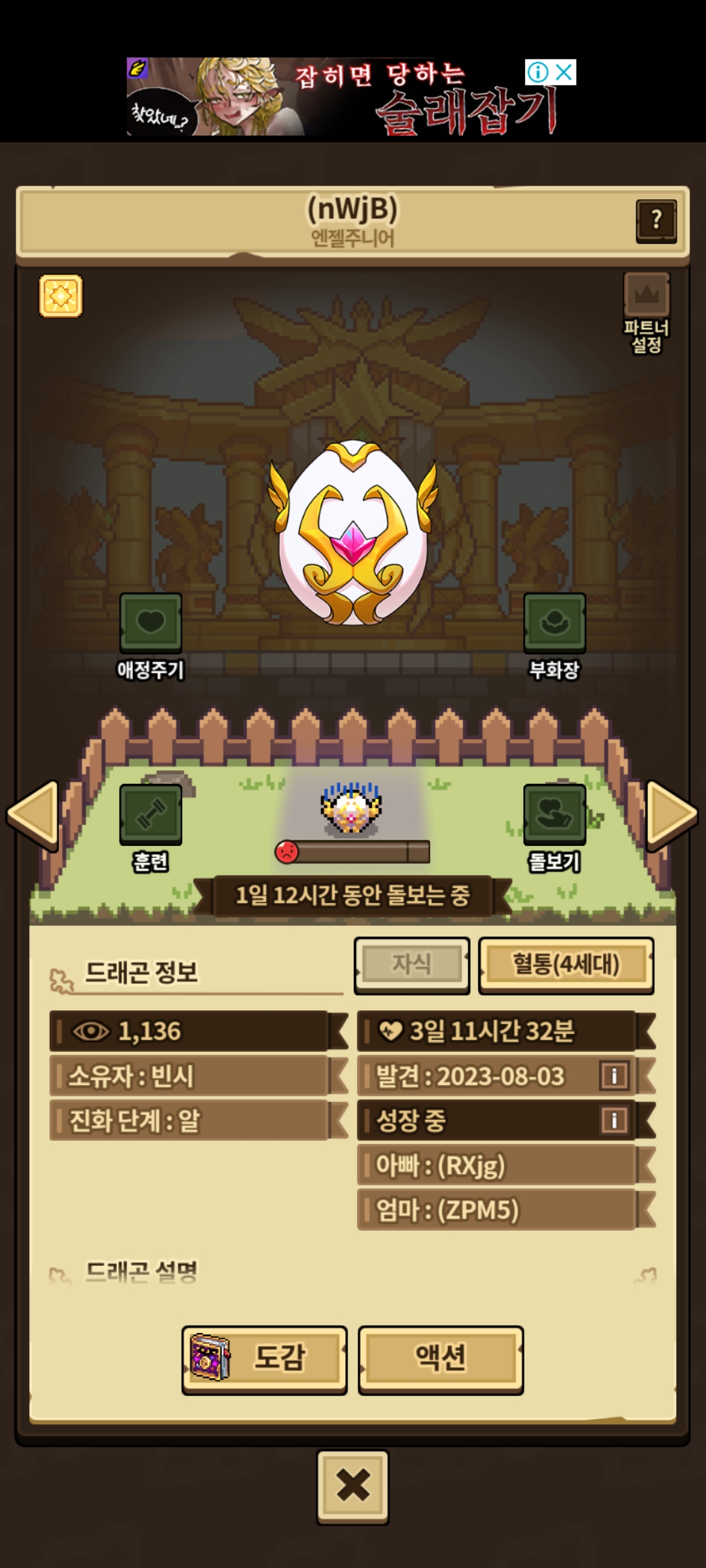The height and width of the screenshot is (1568, 706).
Task: Dismiss the ad banner with X
Action: pos(564,72)
